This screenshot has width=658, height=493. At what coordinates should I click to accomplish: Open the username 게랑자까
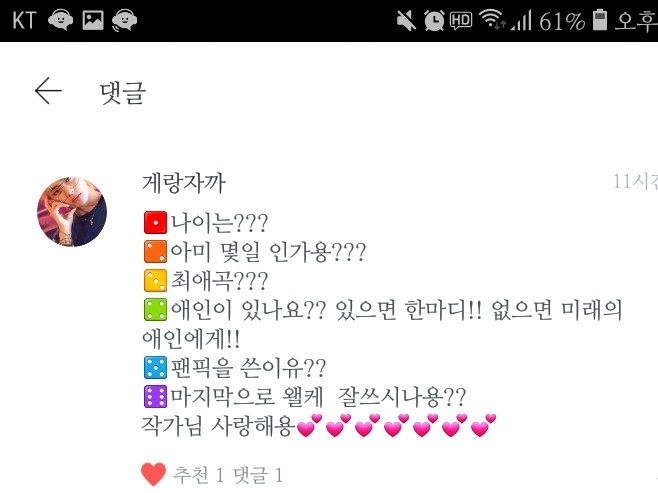[x=185, y=183]
